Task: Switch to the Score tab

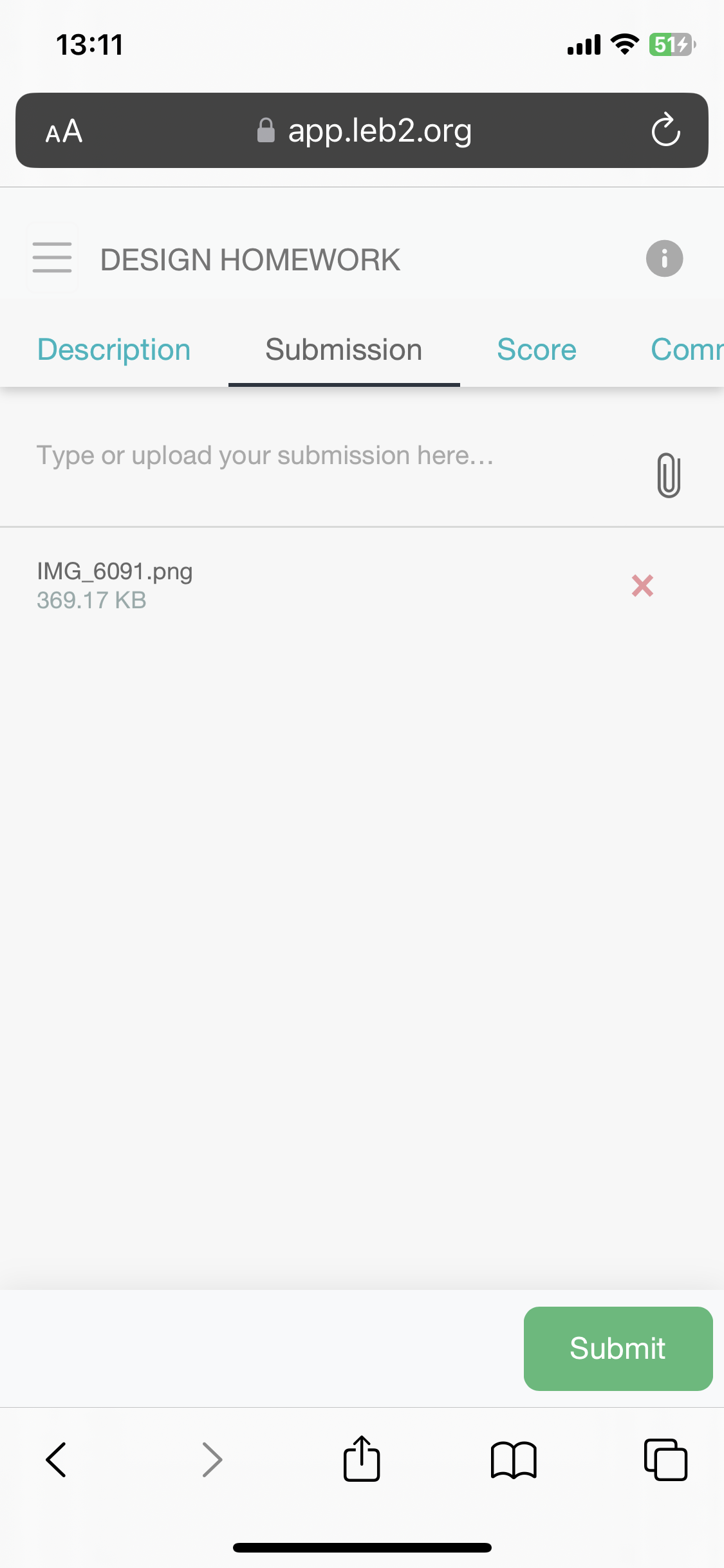Action: point(536,350)
